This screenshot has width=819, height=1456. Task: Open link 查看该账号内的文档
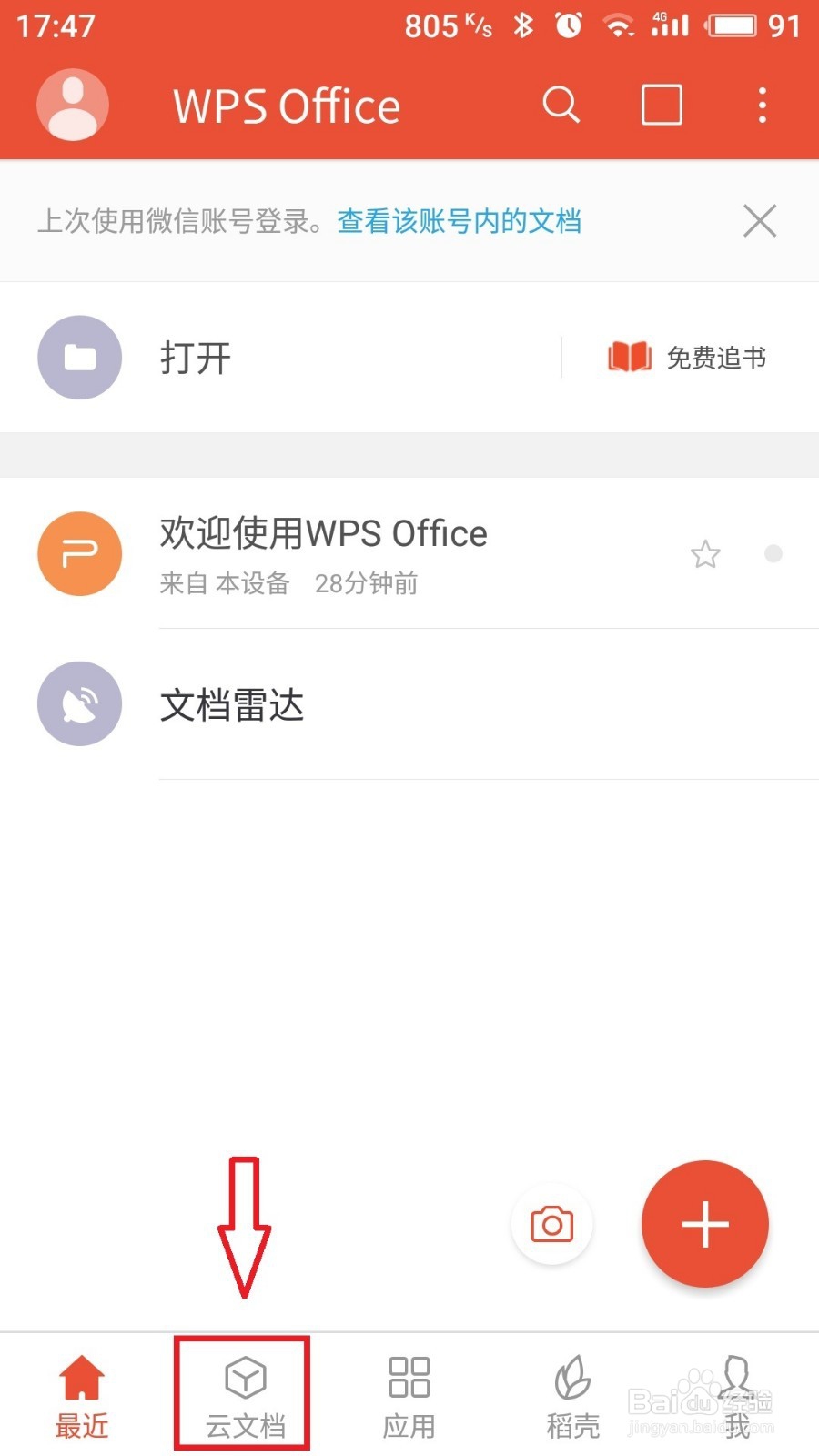(459, 221)
